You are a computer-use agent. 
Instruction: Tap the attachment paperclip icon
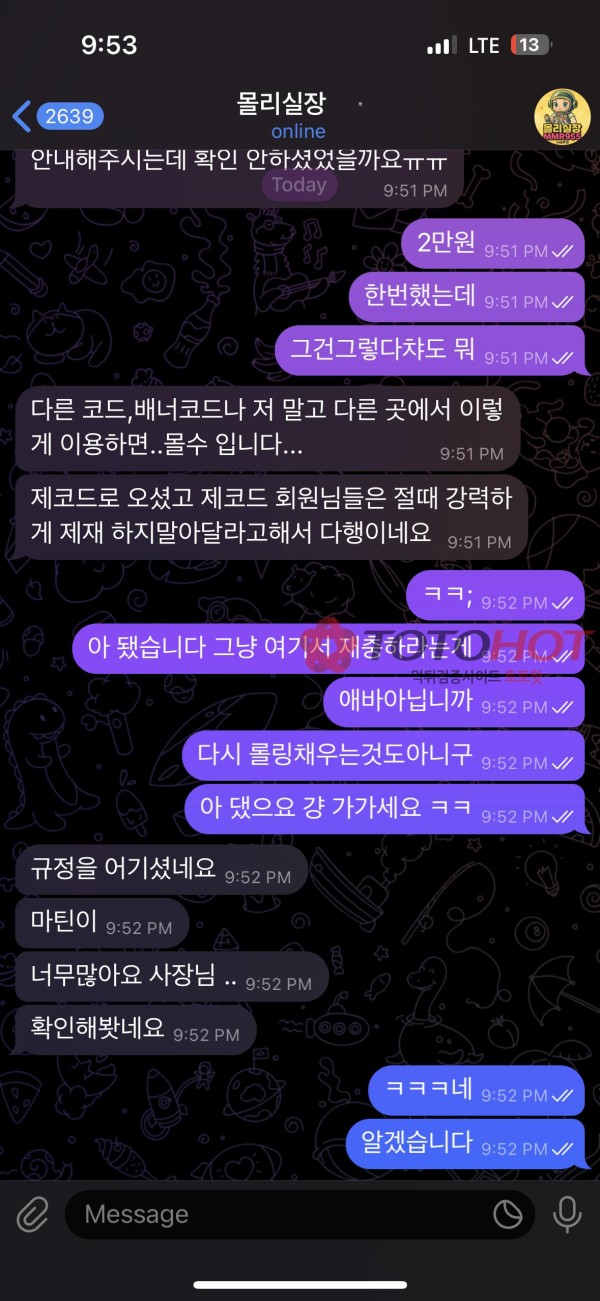pyautogui.click(x=32, y=1215)
